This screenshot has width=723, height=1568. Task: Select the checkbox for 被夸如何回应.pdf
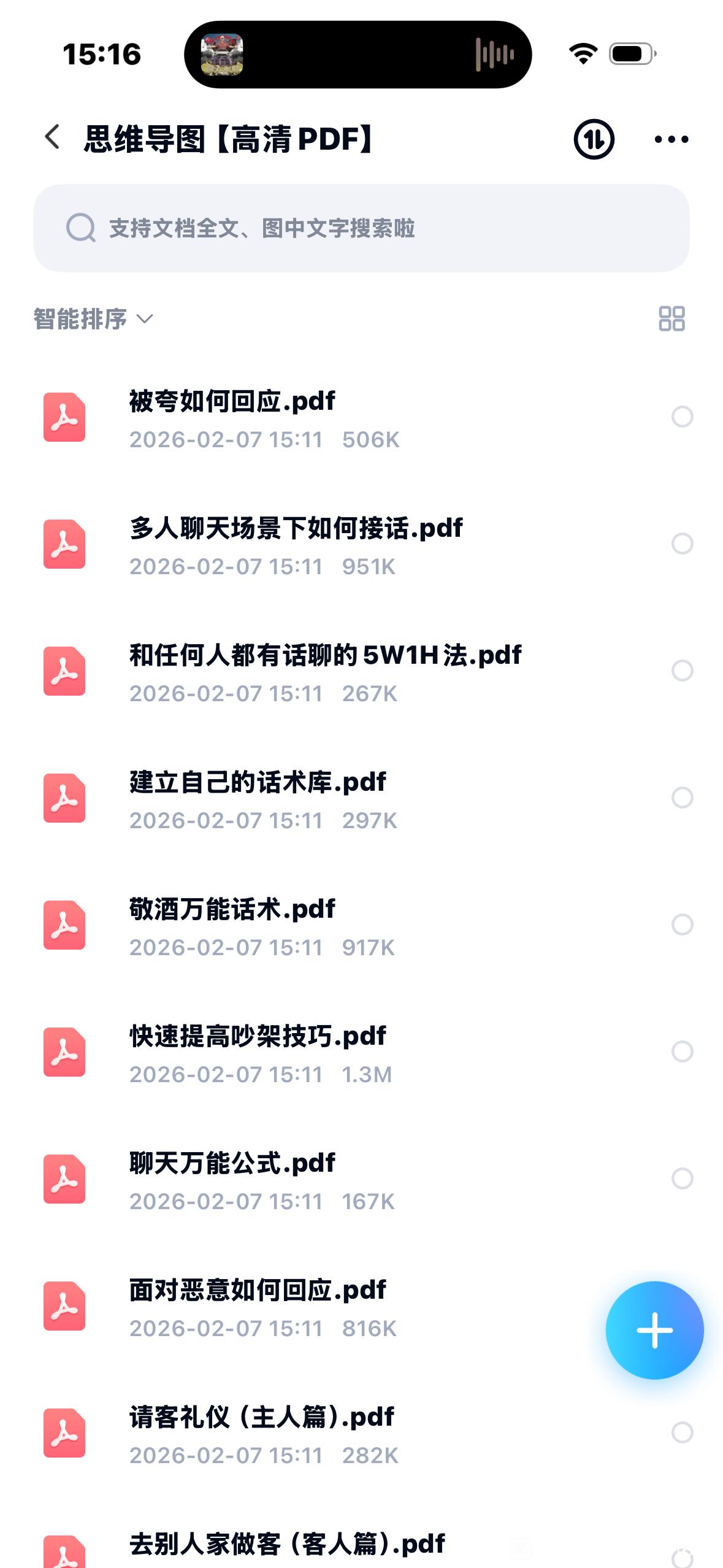(x=682, y=417)
